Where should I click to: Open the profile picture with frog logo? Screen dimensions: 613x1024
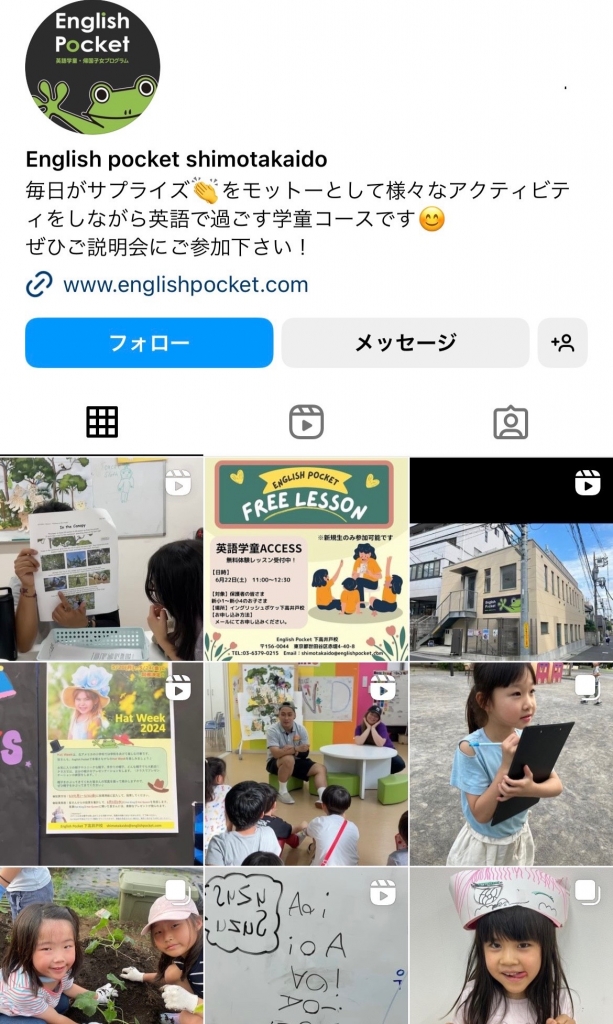click(x=92, y=67)
